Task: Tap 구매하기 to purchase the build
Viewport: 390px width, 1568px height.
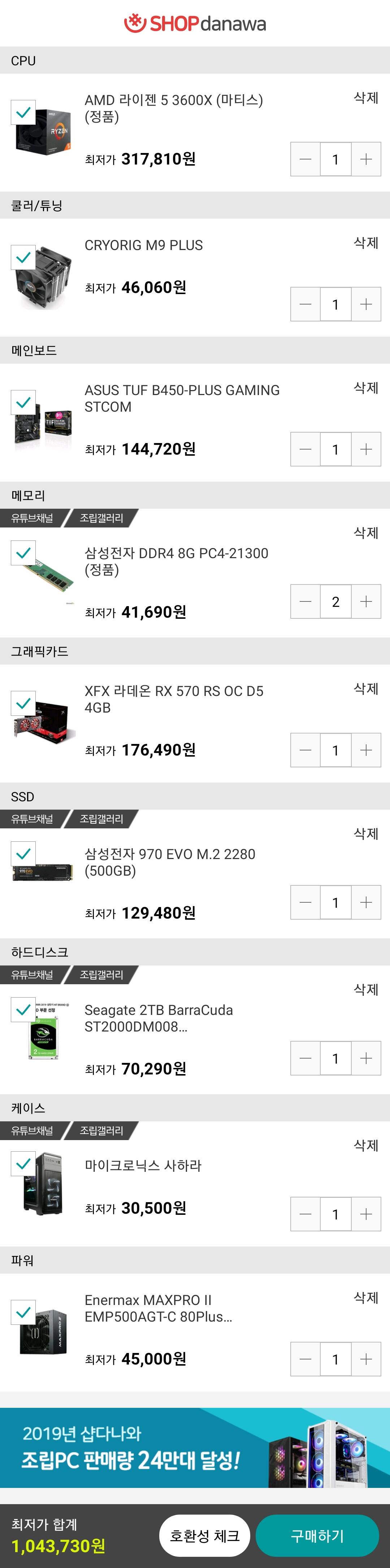Action: tap(317, 1536)
